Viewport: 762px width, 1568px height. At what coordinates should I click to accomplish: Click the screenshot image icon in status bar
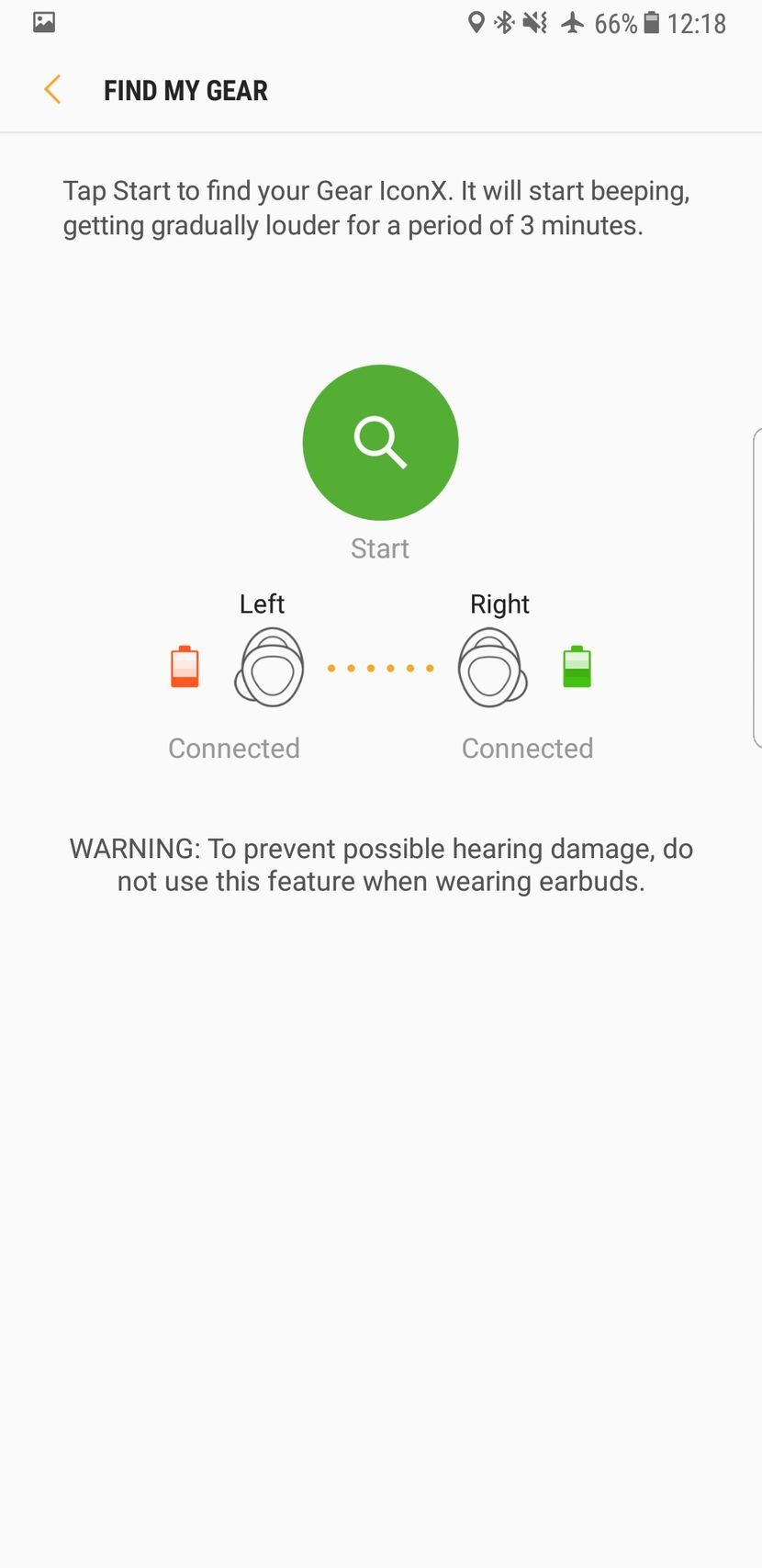(x=44, y=22)
